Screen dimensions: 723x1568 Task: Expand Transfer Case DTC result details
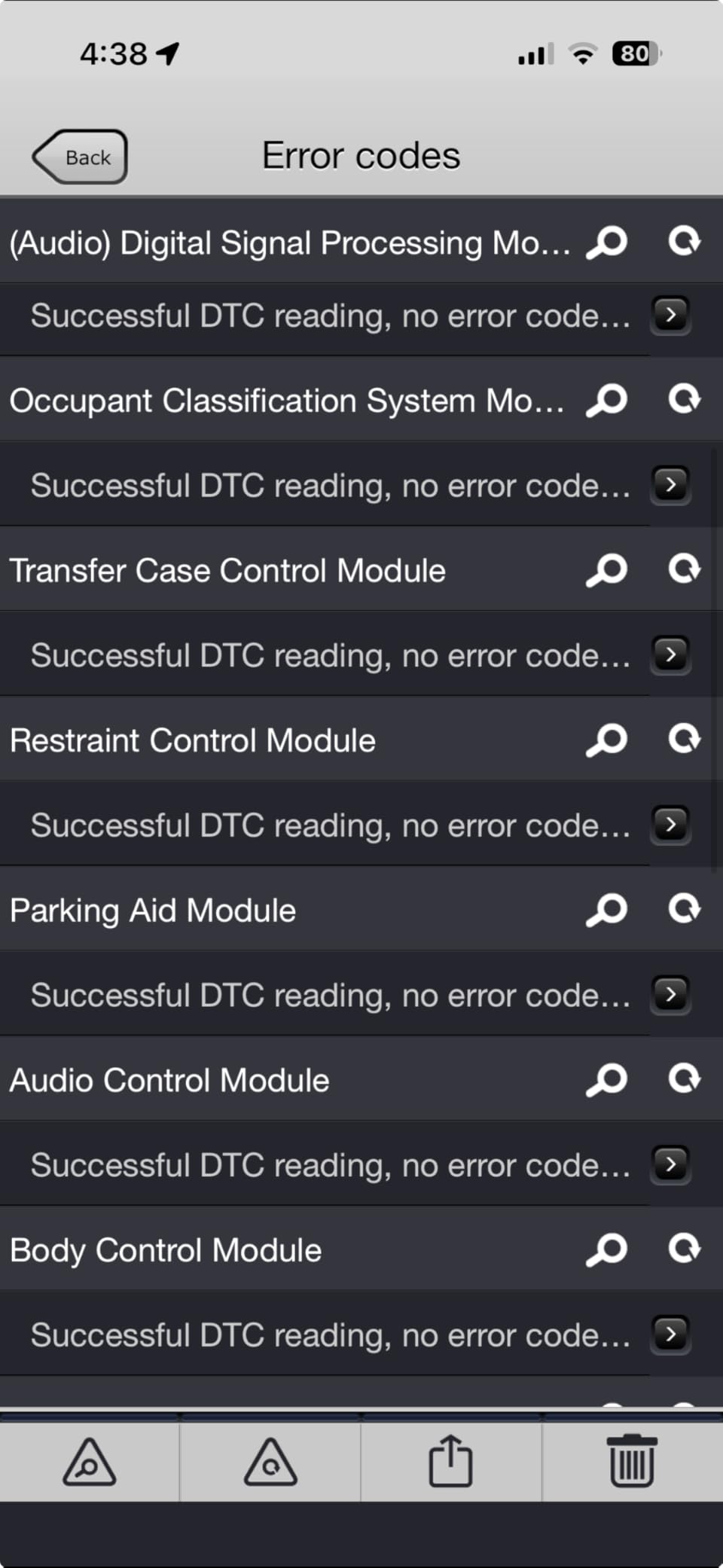[670, 654]
